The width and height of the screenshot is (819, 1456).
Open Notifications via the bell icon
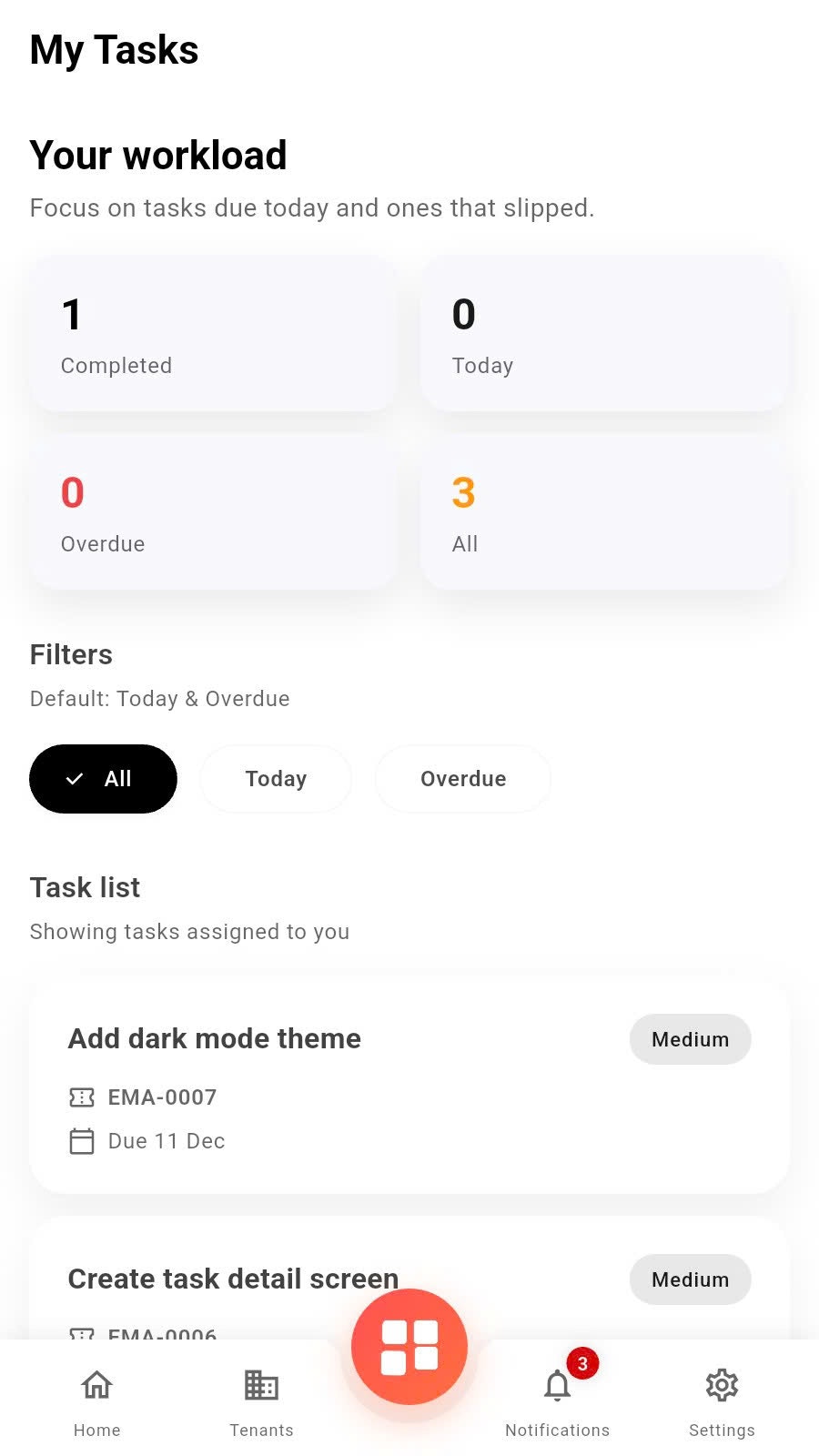556,1385
